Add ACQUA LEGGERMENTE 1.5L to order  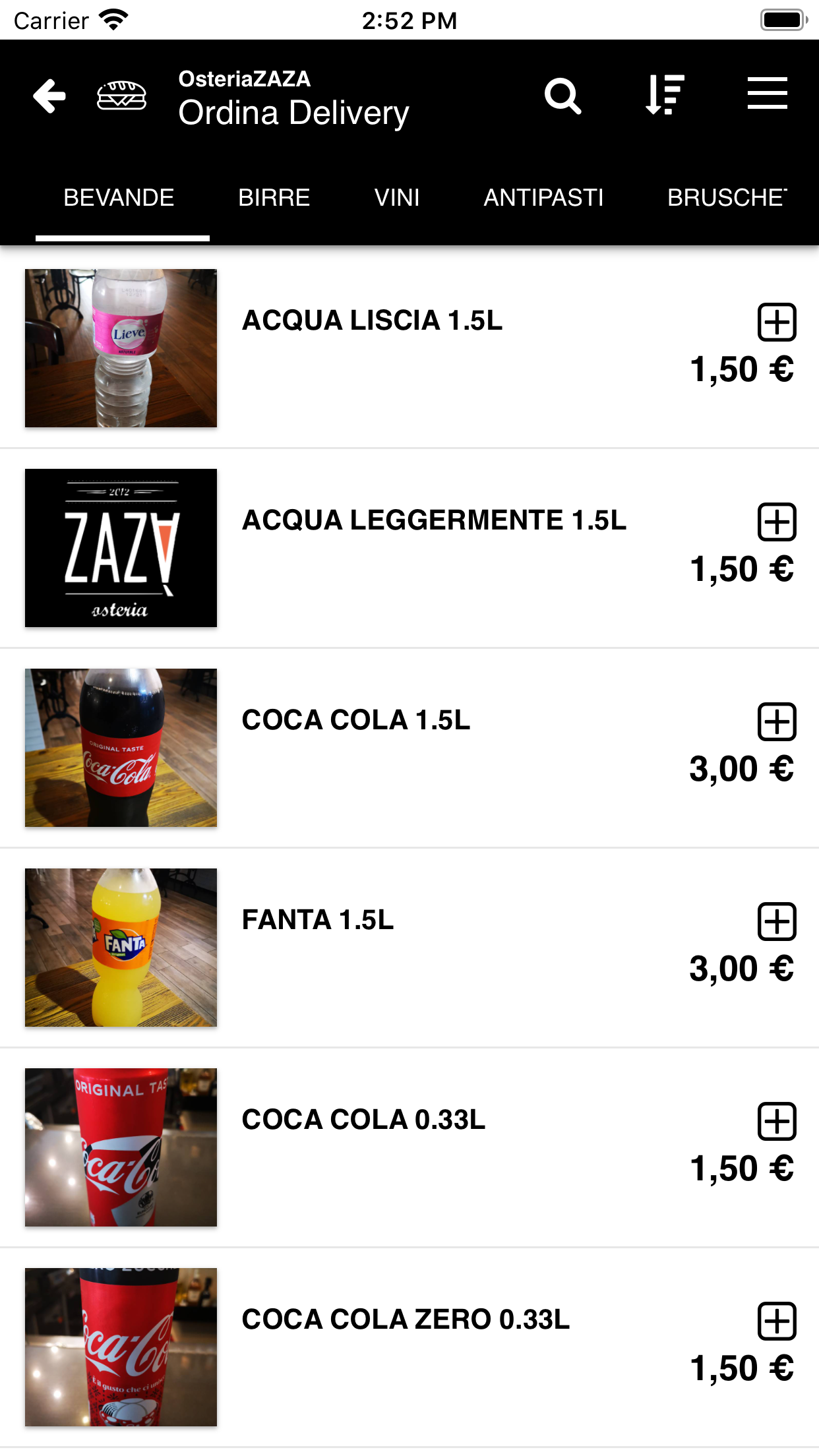pyautogui.click(x=777, y=522)
